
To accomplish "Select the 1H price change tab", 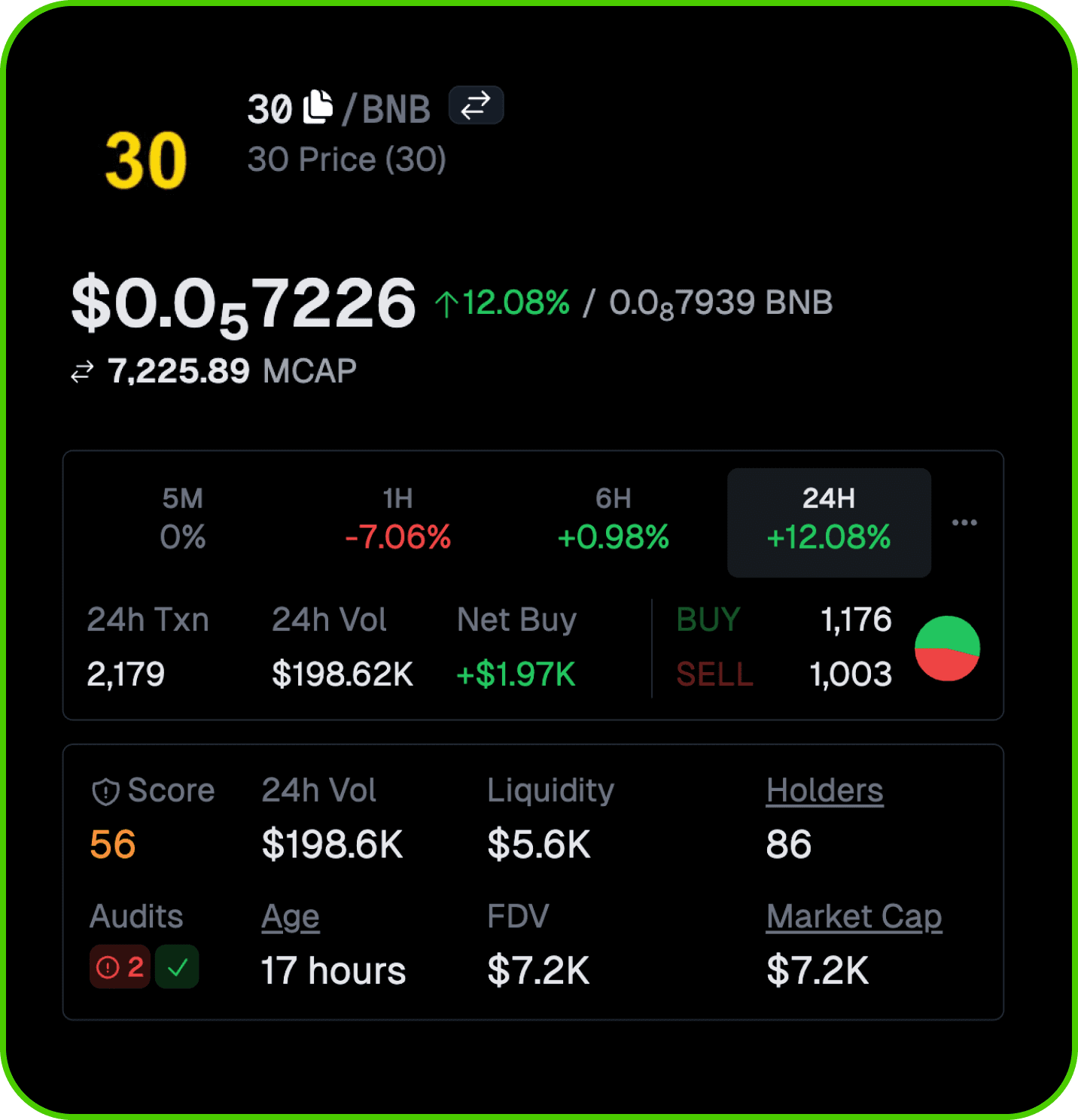I will 399,519.
